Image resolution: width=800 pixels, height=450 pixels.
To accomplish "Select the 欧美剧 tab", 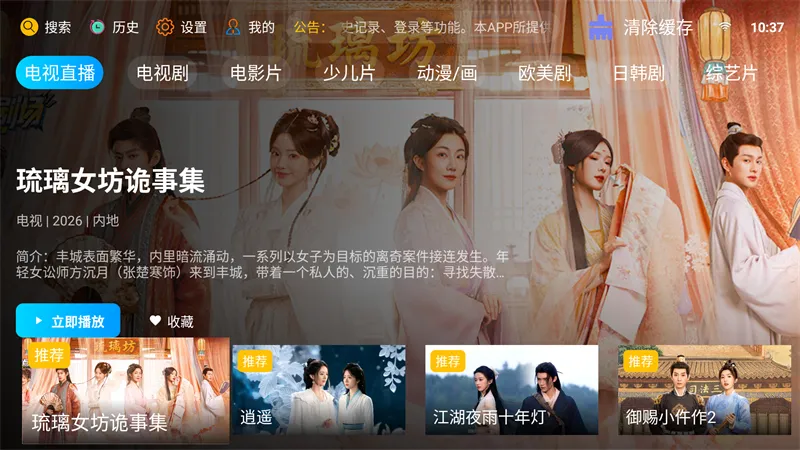I will (544, 73).
